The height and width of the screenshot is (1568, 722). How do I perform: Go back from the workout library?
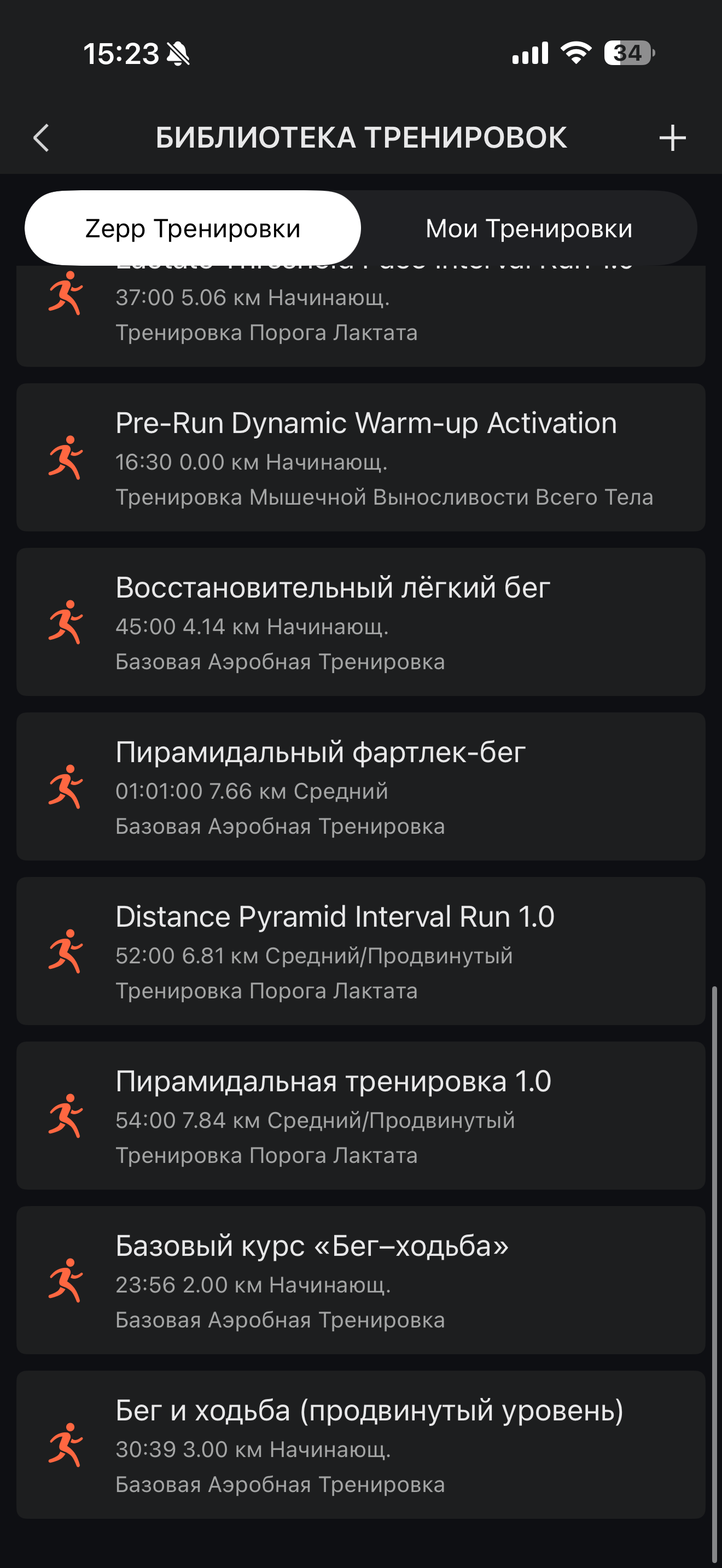tap(42, 138)
